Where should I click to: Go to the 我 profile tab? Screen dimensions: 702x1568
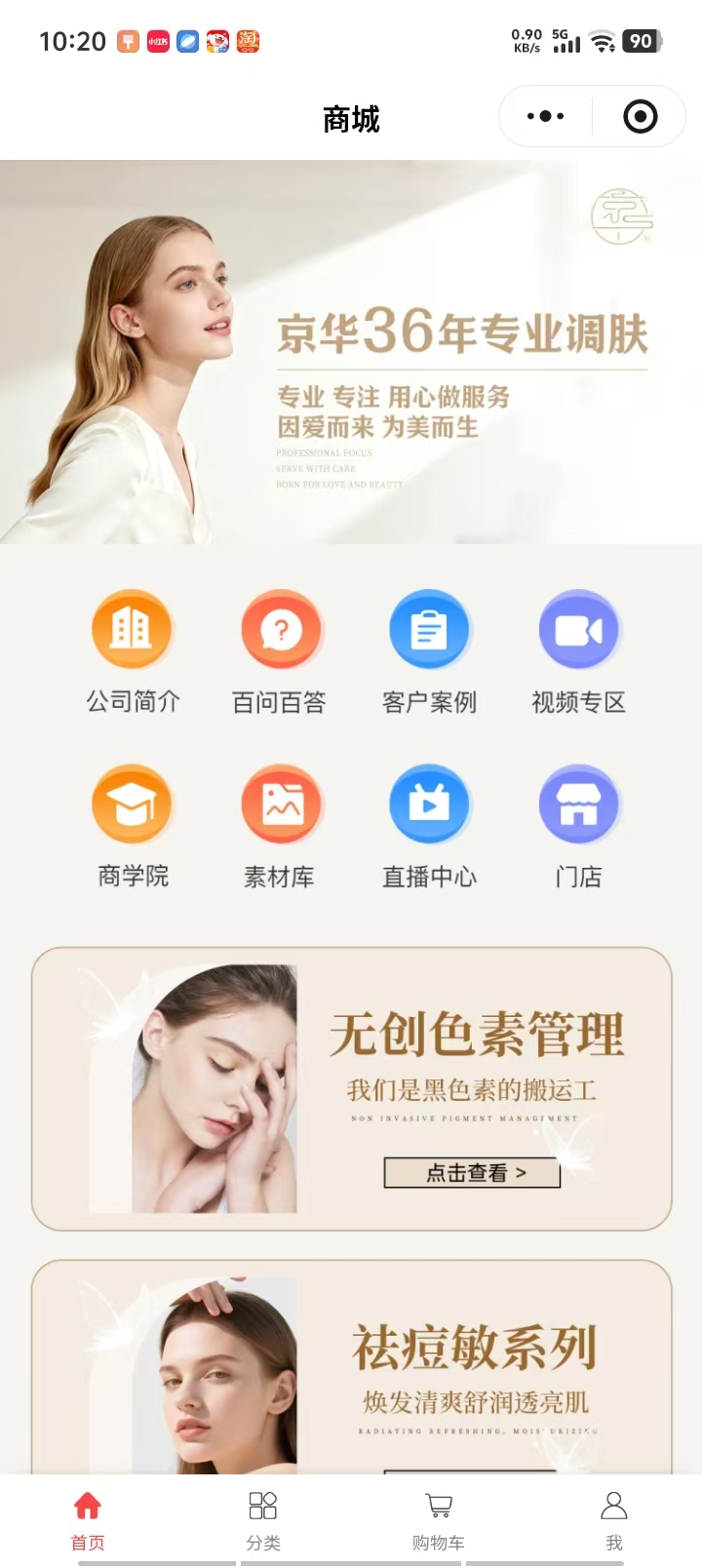(x=613, y=1519)
